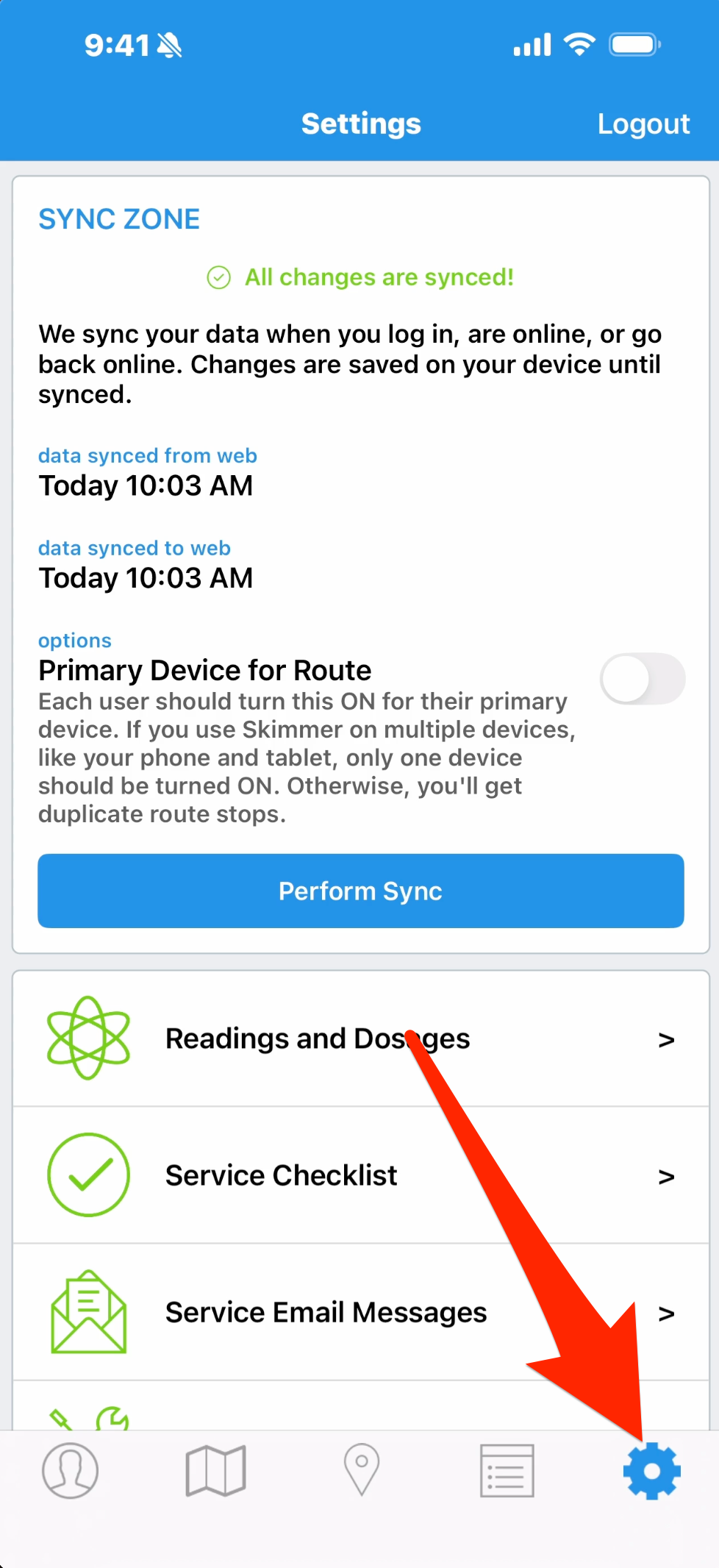Screen dimensions: 719x1568
Task: Select the settings gear tab
Action: click(651, 1471)
